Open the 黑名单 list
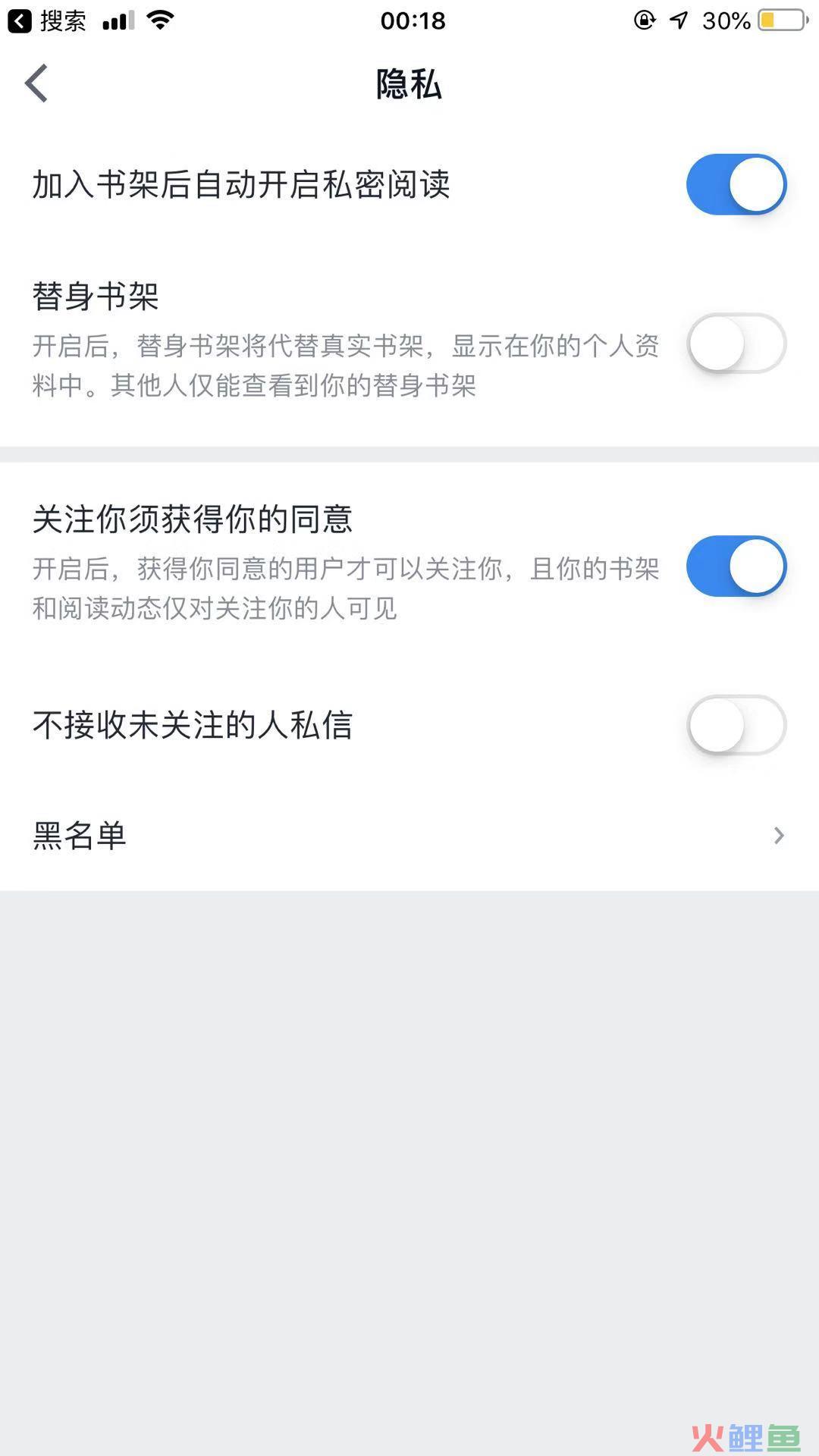 point(409,836)
